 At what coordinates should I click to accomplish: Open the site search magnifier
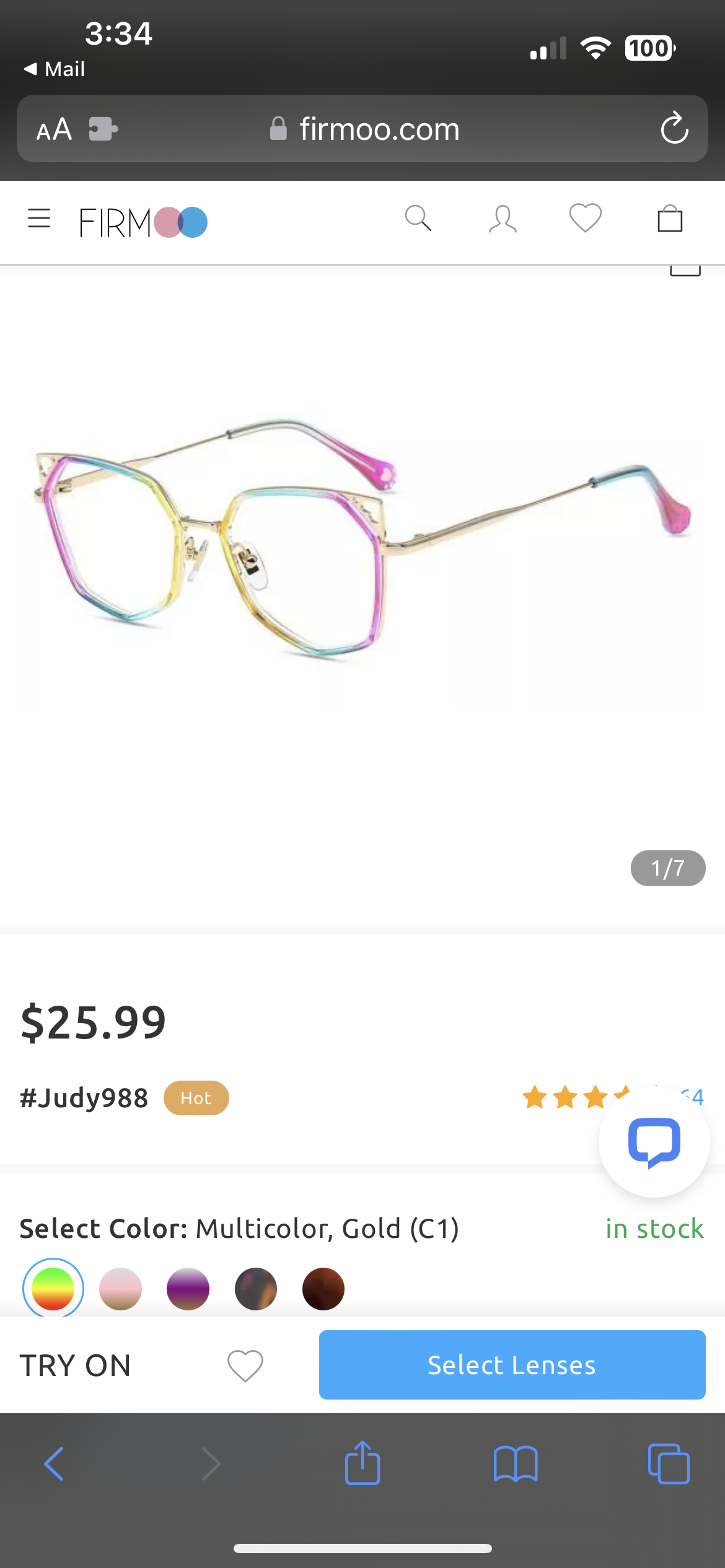pos(418,219)
